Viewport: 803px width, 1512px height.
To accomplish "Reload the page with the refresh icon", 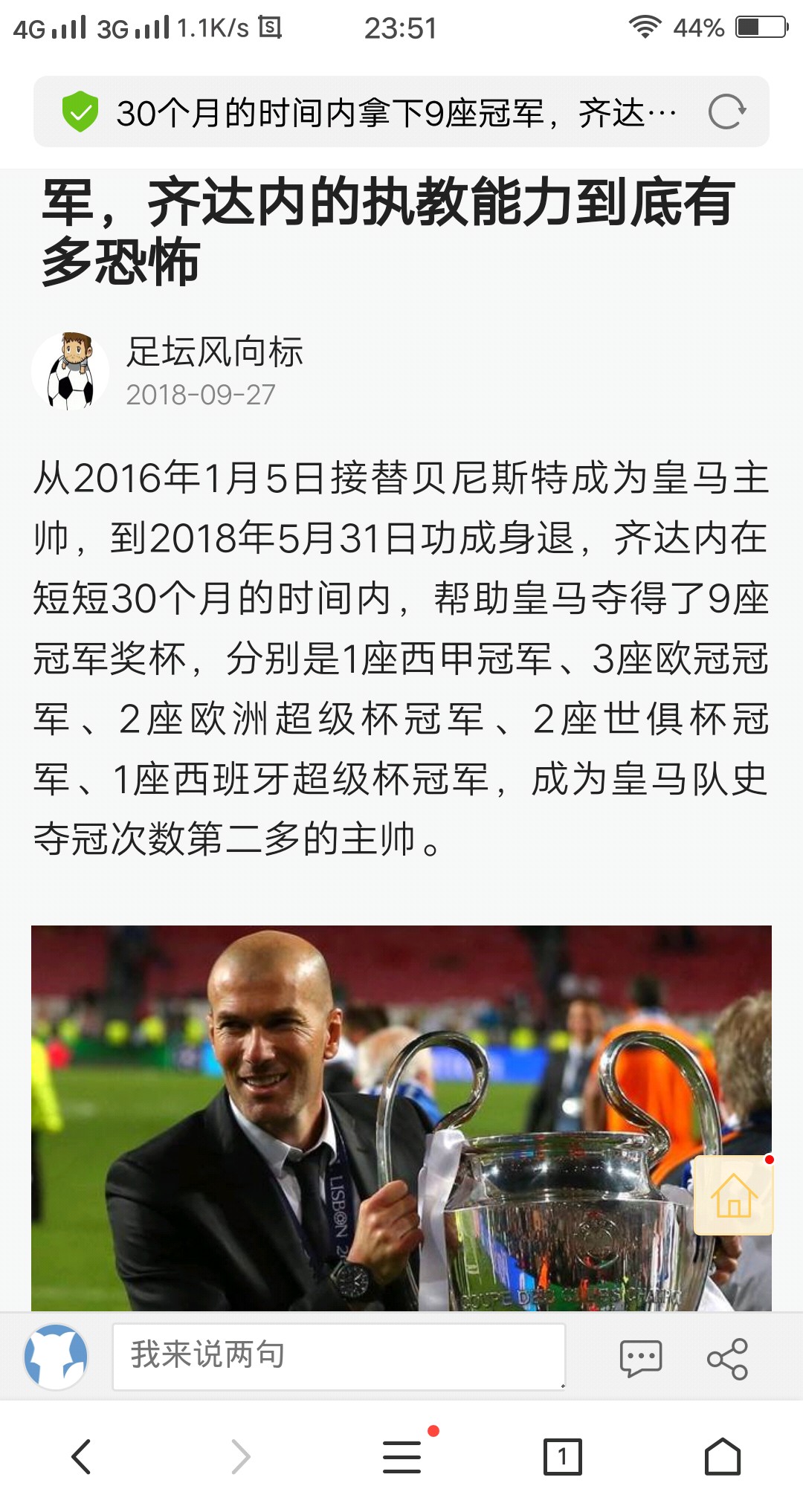I will tap(726, 112).
